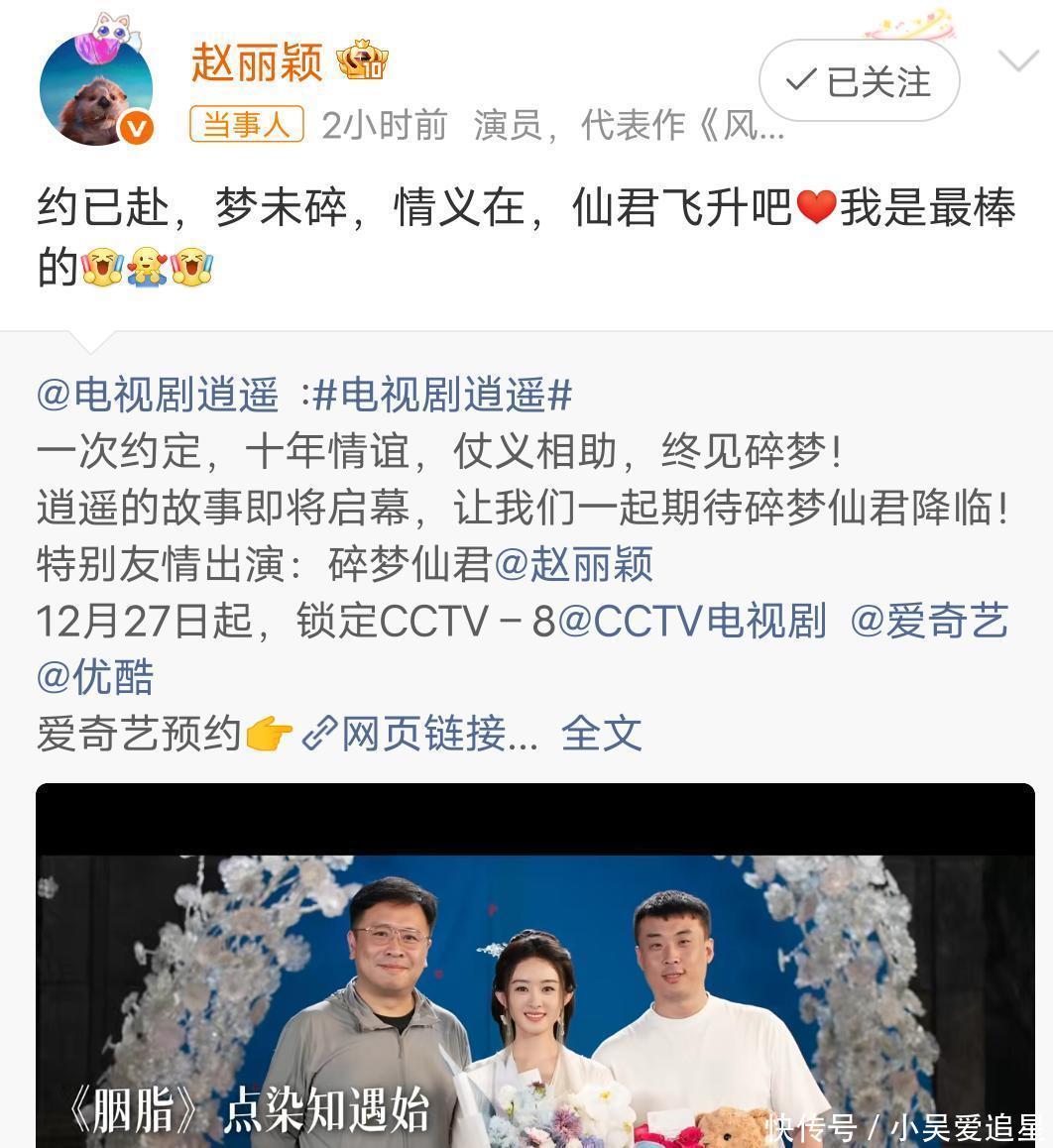Open the @赵丽颖 mention in repost

(x=573, y=565)
